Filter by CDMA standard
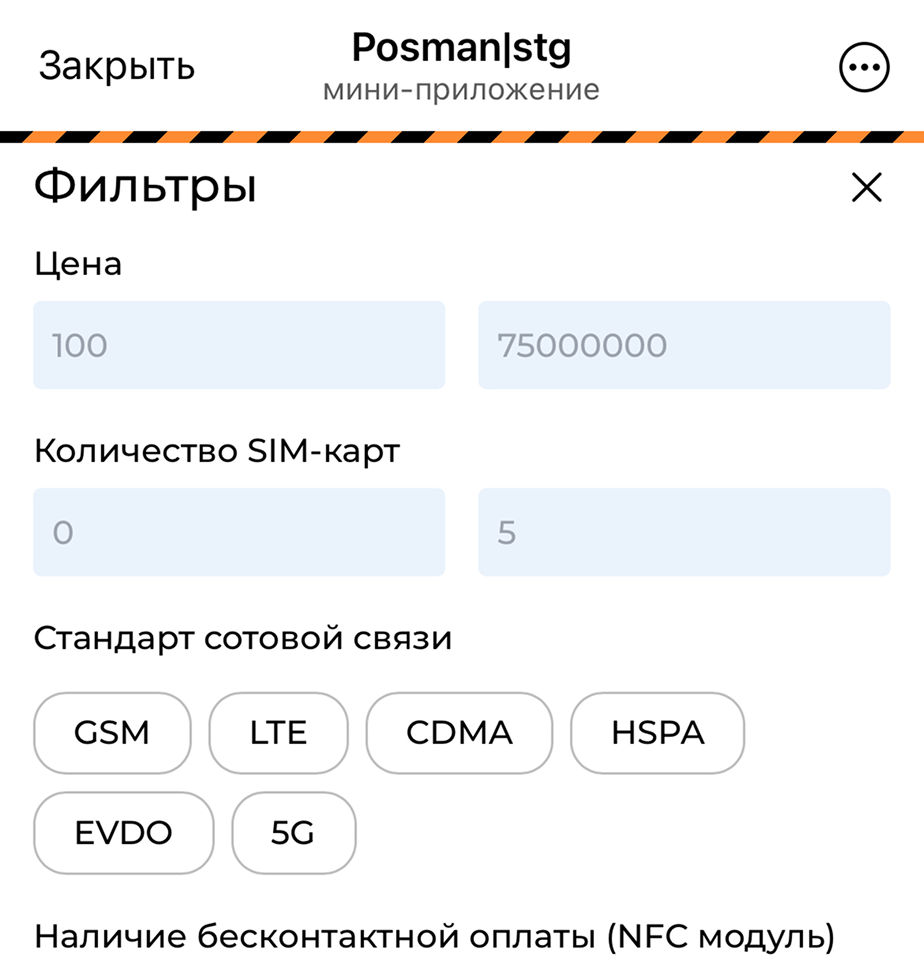924x980 pixels. pyautogui.click(x=459, y=733)
